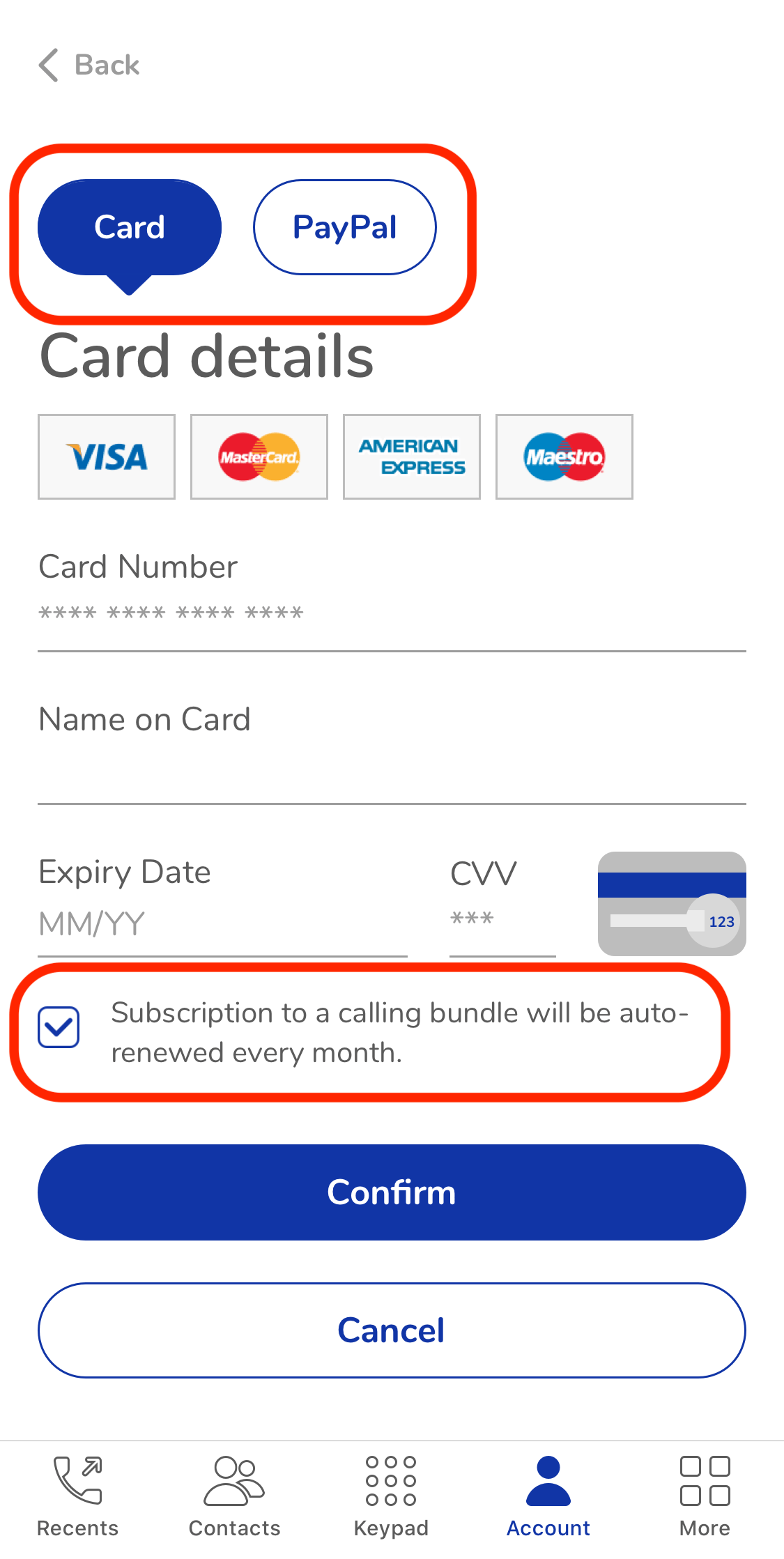The width and height of the screenshot is (784, 1559).
Task: Confirm the card details
Action: (392, 1192)
